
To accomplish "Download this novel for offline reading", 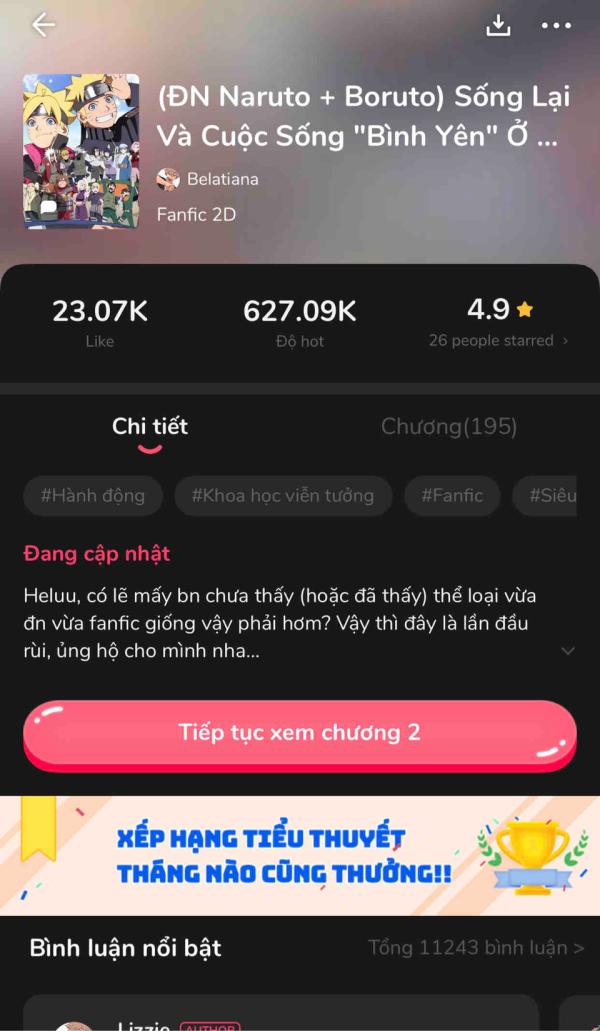I will click(498, 25).
